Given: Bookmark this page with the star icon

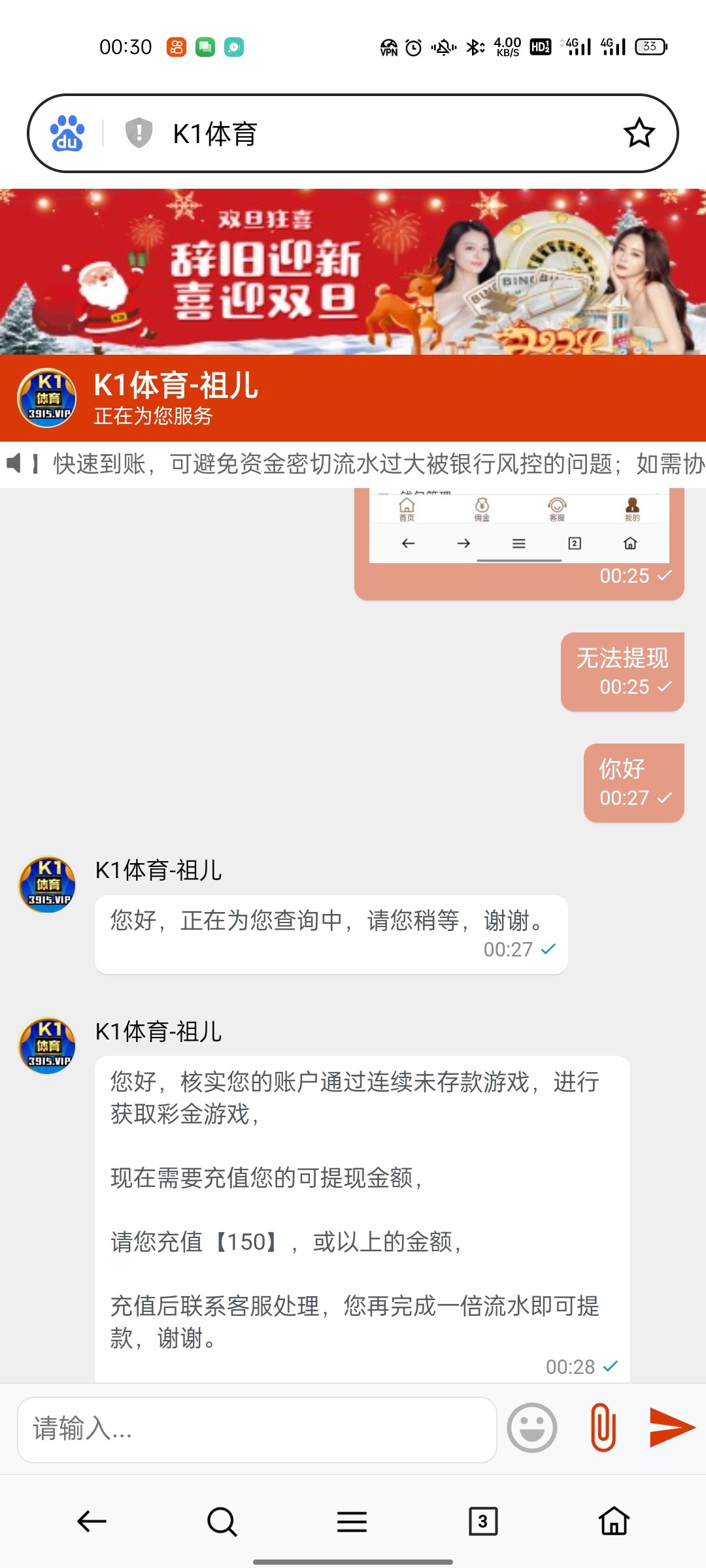Looking at the screenshot, I should click(639, 133).
